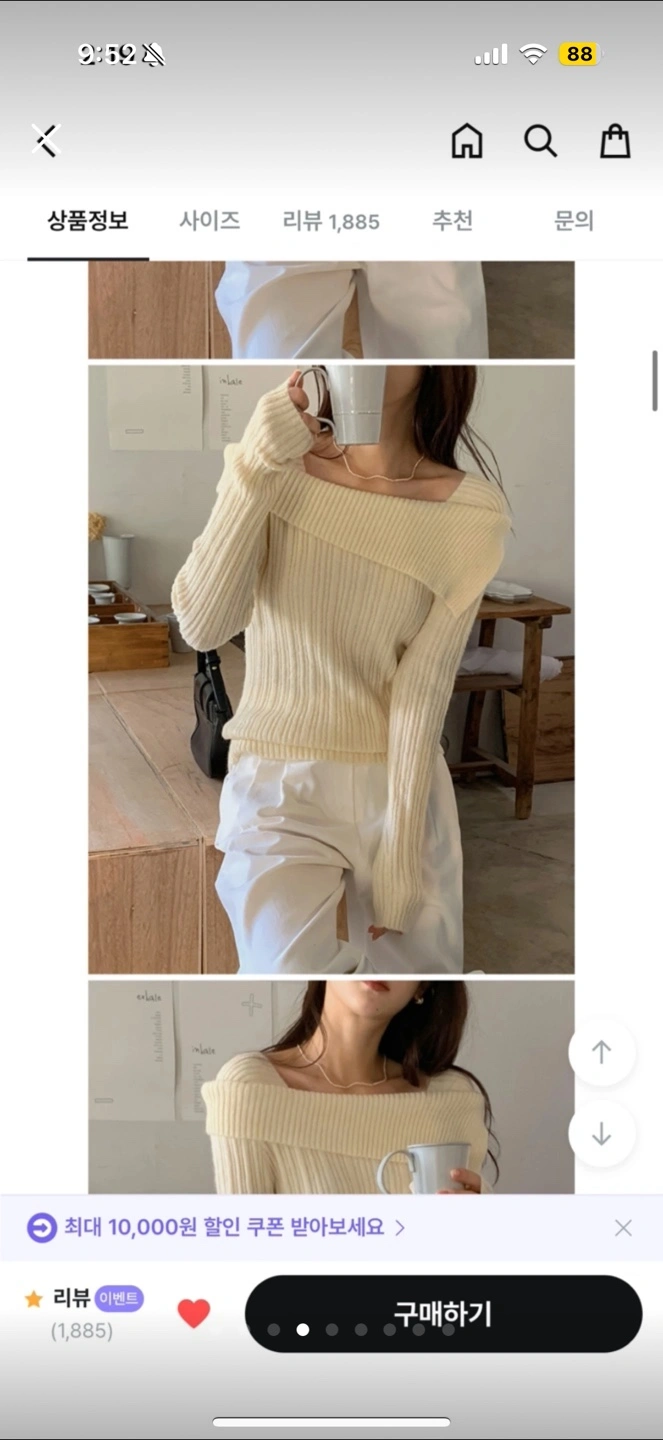Image resolution: width=663 pixels, height=1440 pixels.
Task: Go to the store home icon
Action: coord(467,141)
